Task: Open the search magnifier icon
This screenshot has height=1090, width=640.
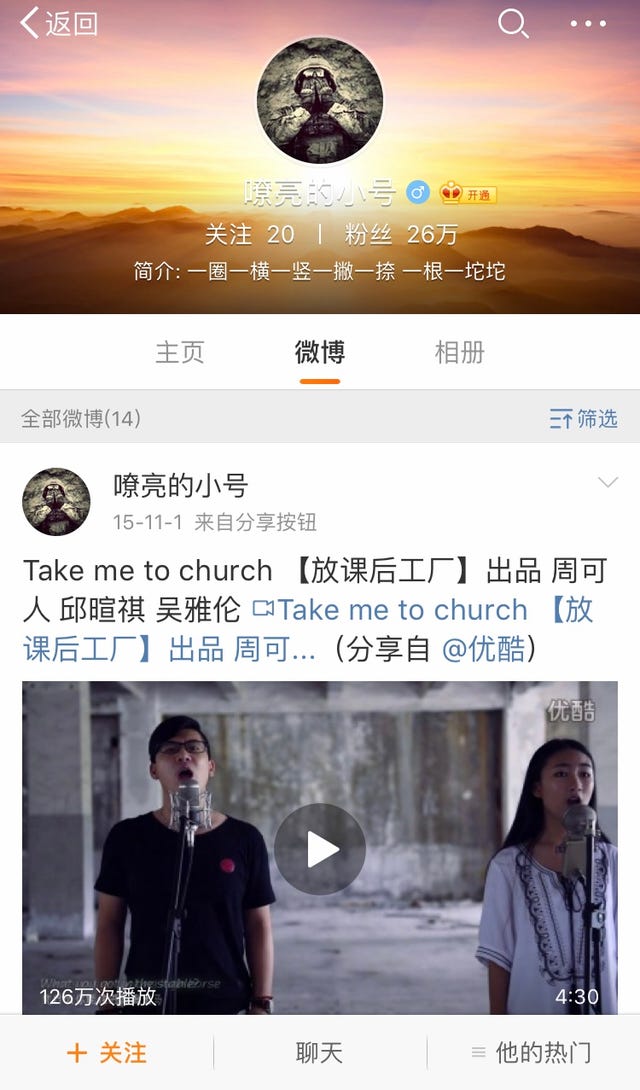Action: 513,23
